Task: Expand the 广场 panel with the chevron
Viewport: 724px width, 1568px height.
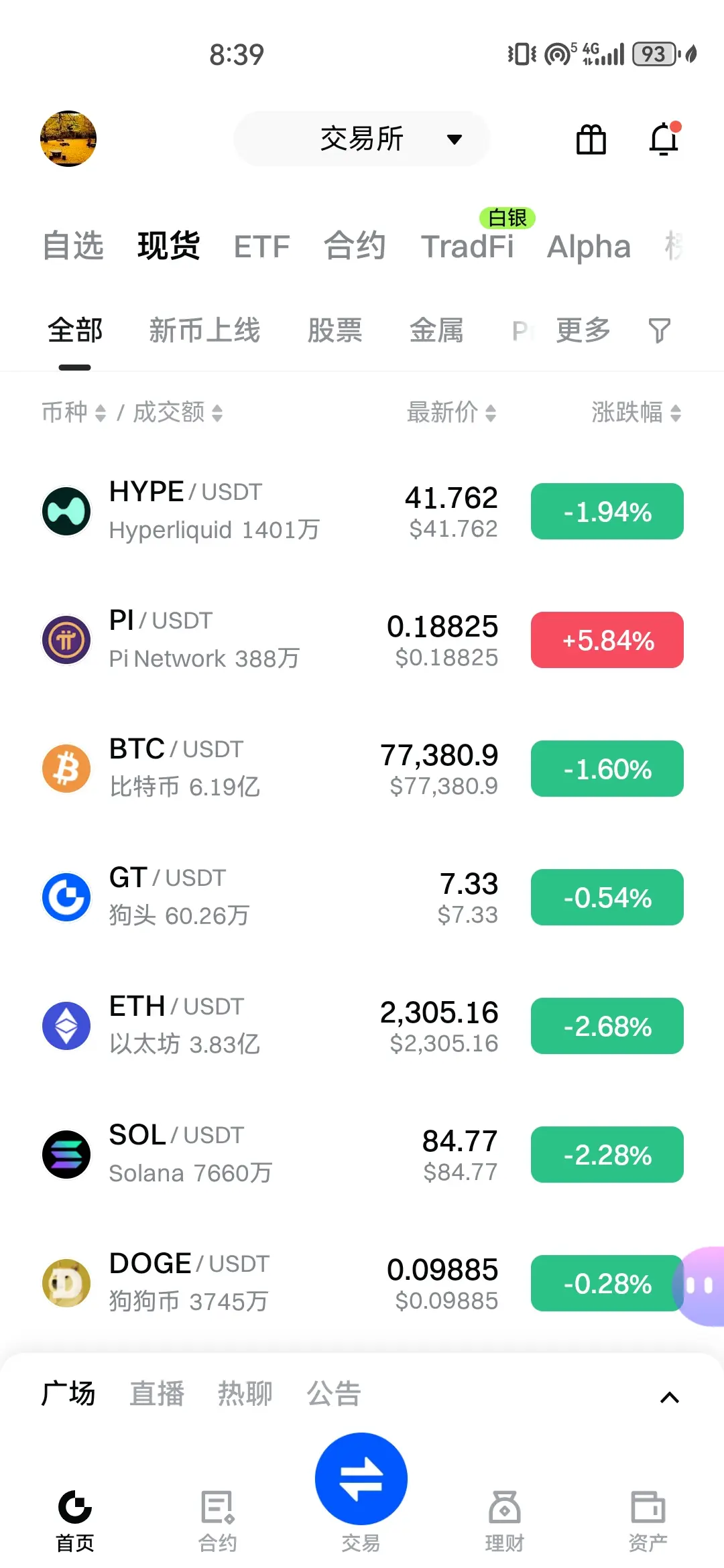Action: coord(670,1397)
